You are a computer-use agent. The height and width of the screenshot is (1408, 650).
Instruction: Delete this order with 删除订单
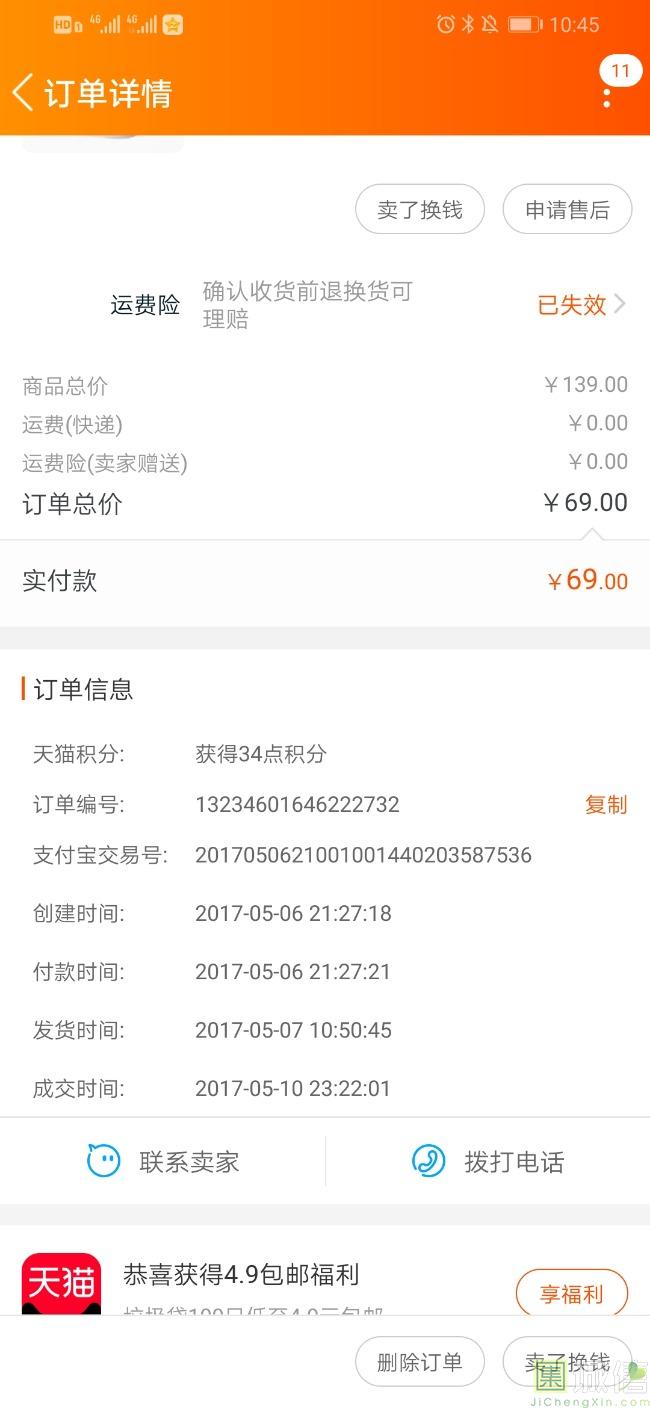tap(420, 1362)
